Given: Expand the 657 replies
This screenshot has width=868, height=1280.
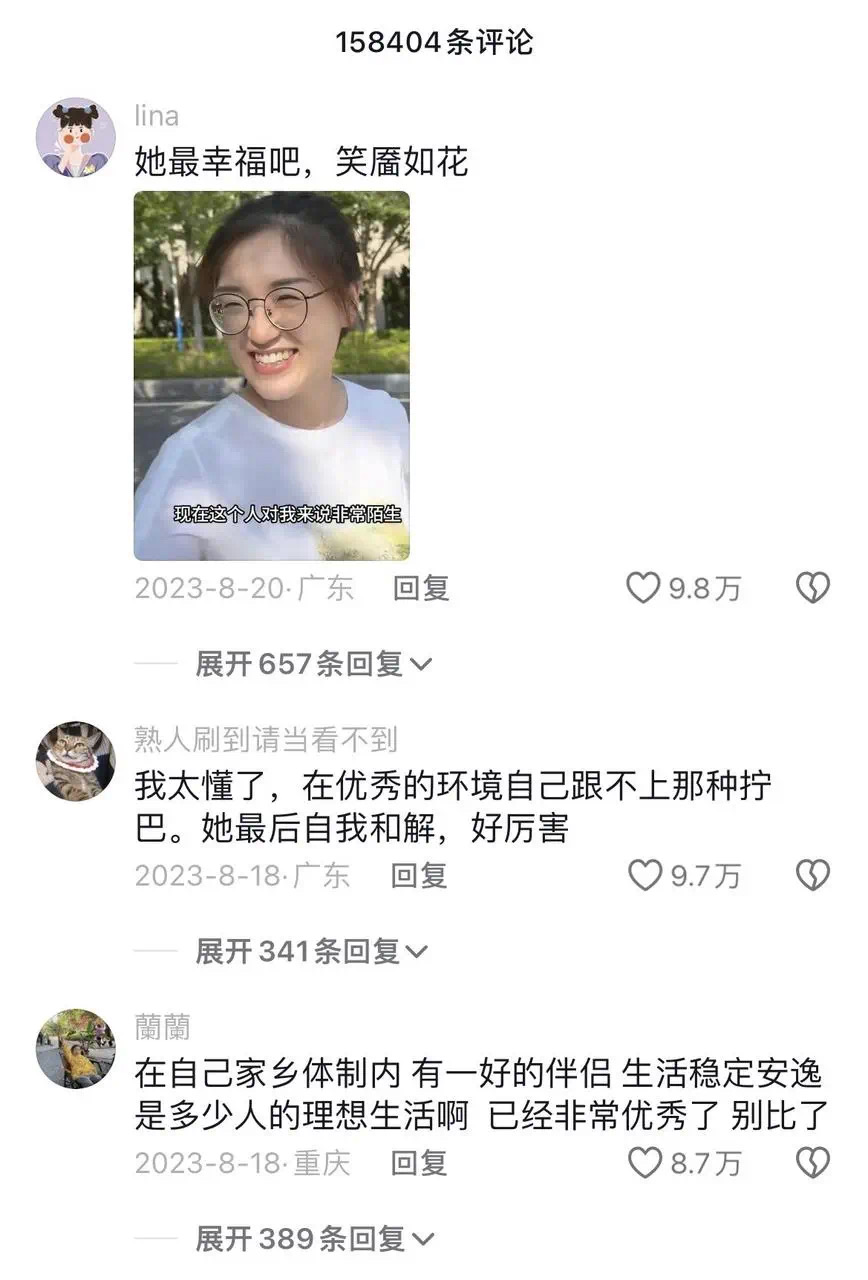Looking at the screenshot, I should point(313,663).
